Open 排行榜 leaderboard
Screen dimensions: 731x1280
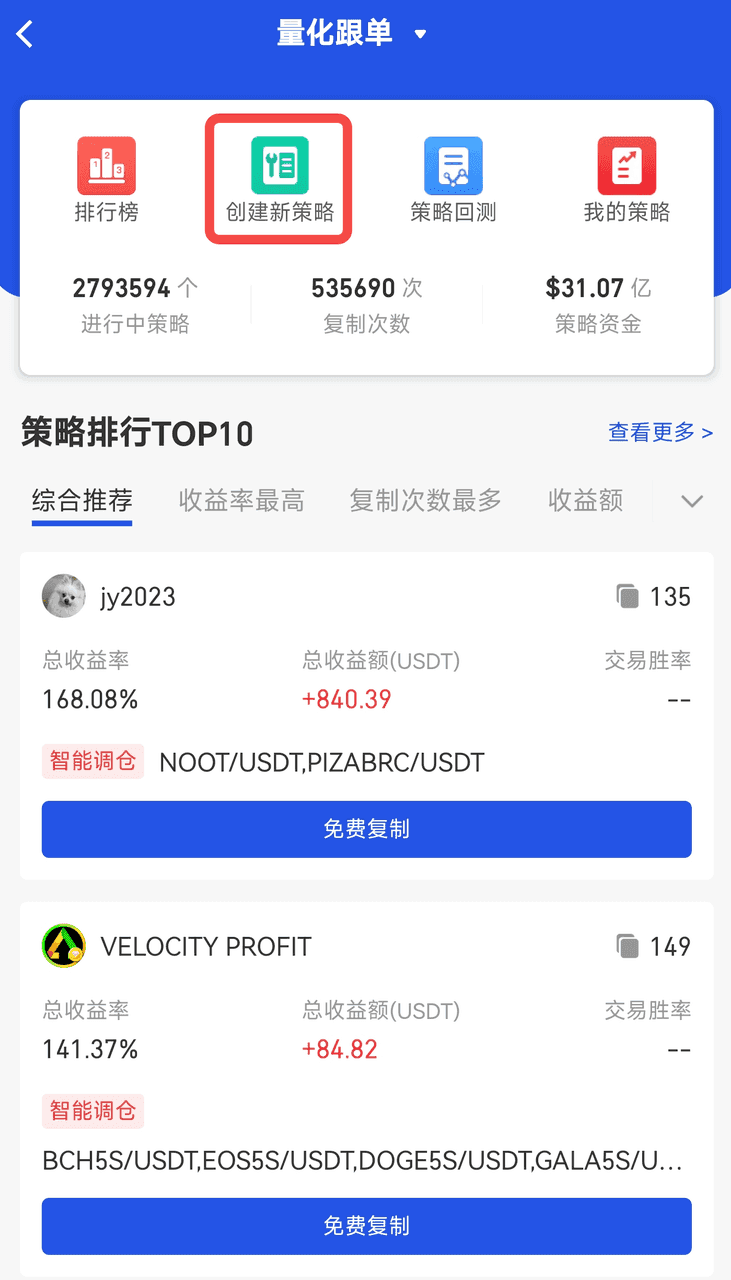tap(106, 180)
